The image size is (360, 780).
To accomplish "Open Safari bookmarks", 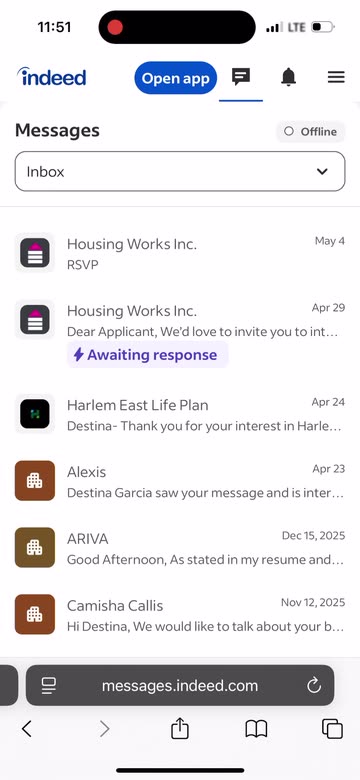I will coord(257,729).
